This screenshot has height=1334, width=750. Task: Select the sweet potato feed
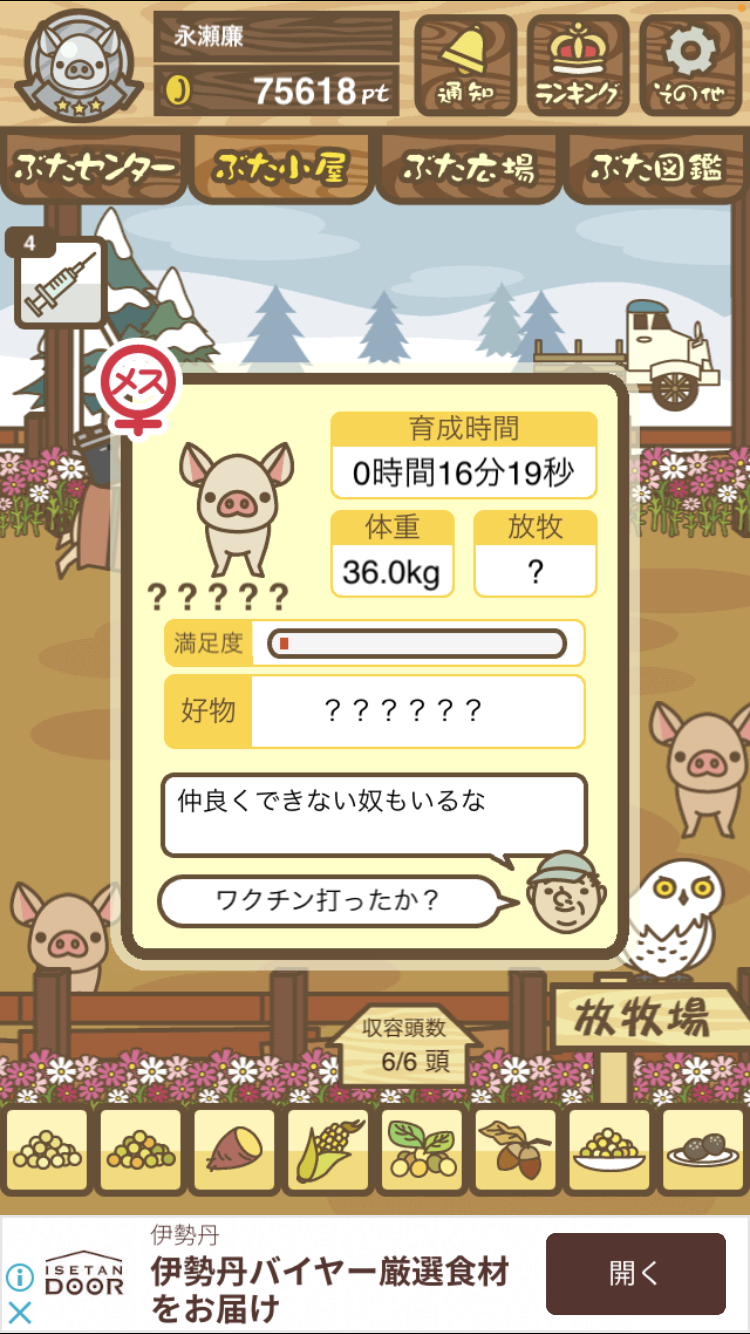point(235,1150)
